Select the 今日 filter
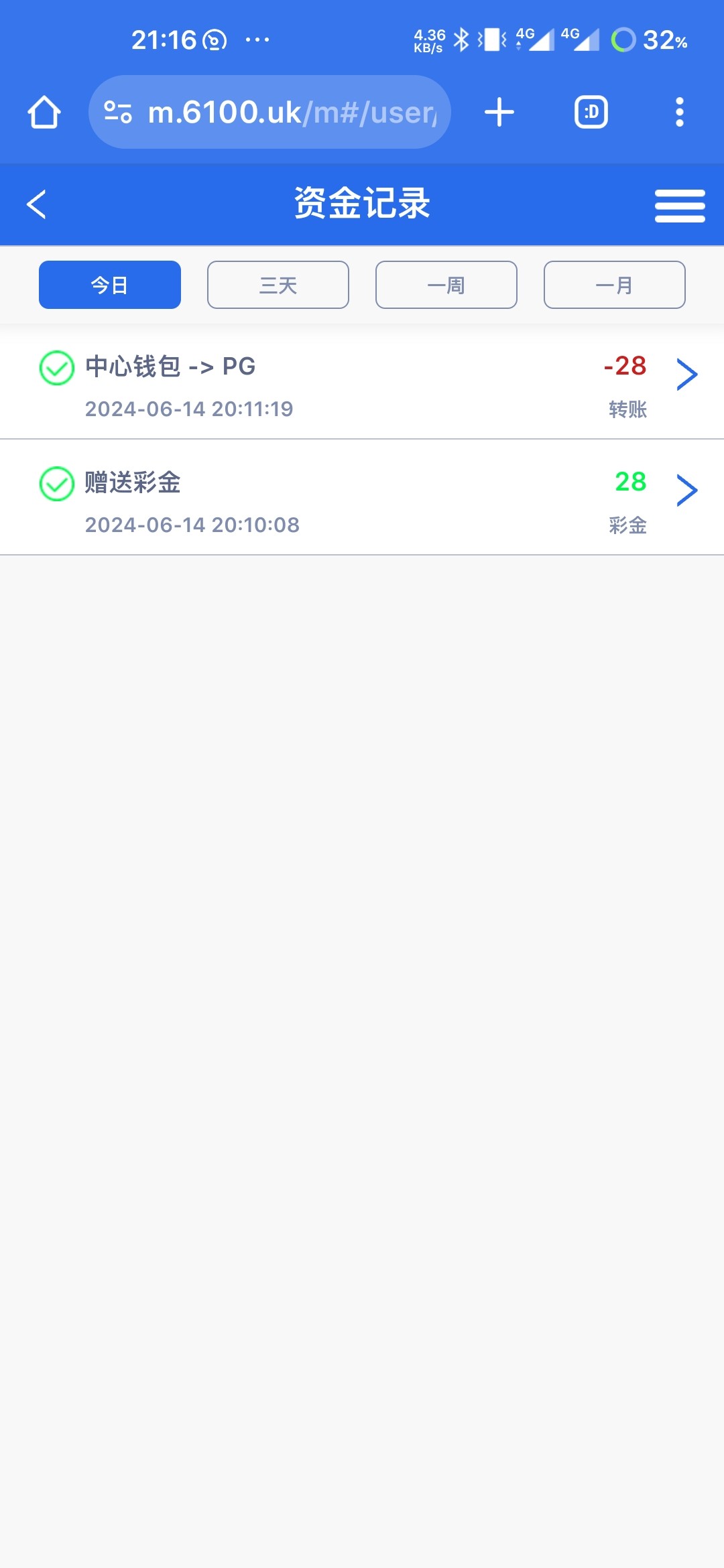The image size is (724, 1568). (x=110, y=285)
